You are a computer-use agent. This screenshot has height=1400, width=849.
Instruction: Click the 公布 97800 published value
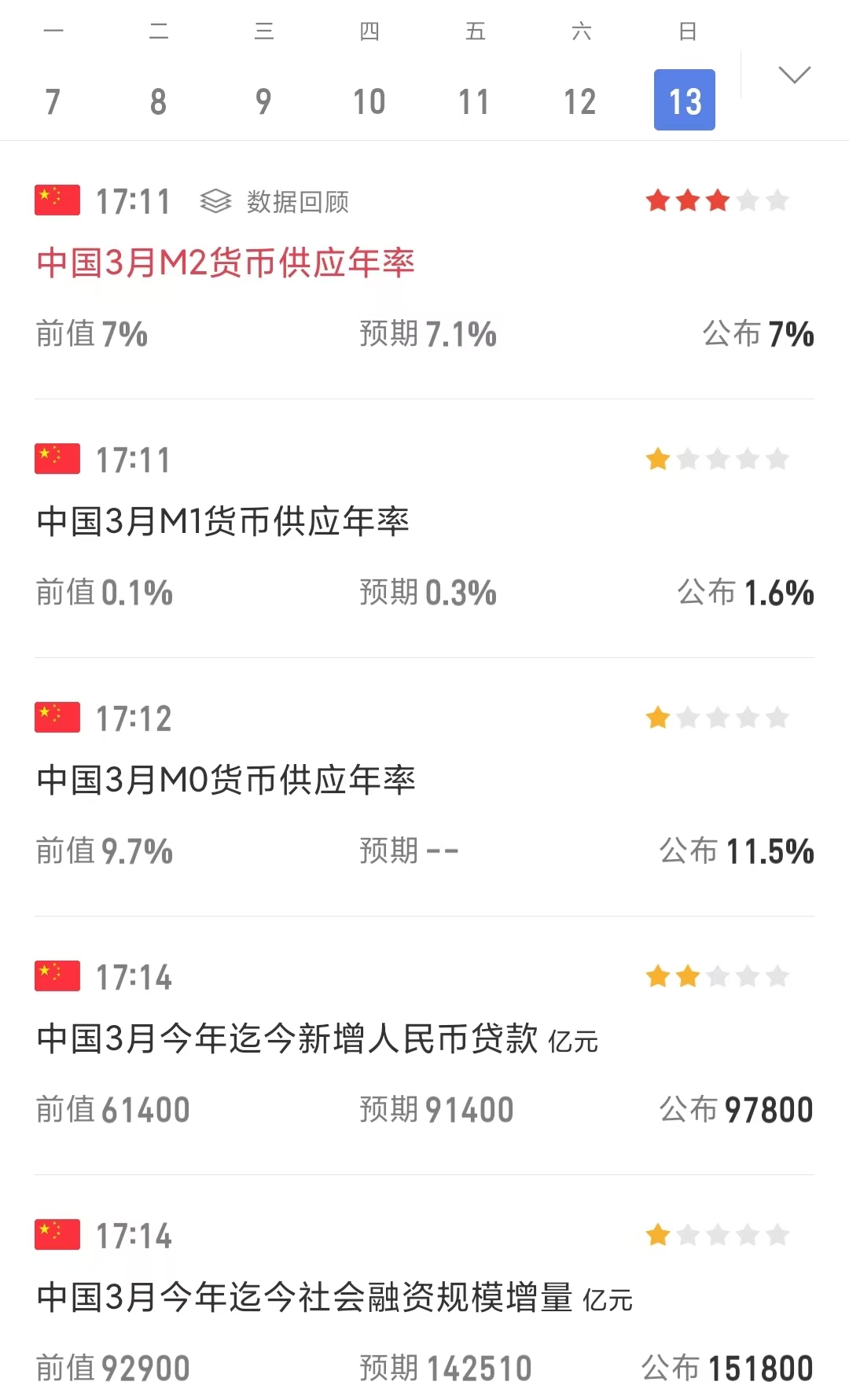[x=736, y=1109]
